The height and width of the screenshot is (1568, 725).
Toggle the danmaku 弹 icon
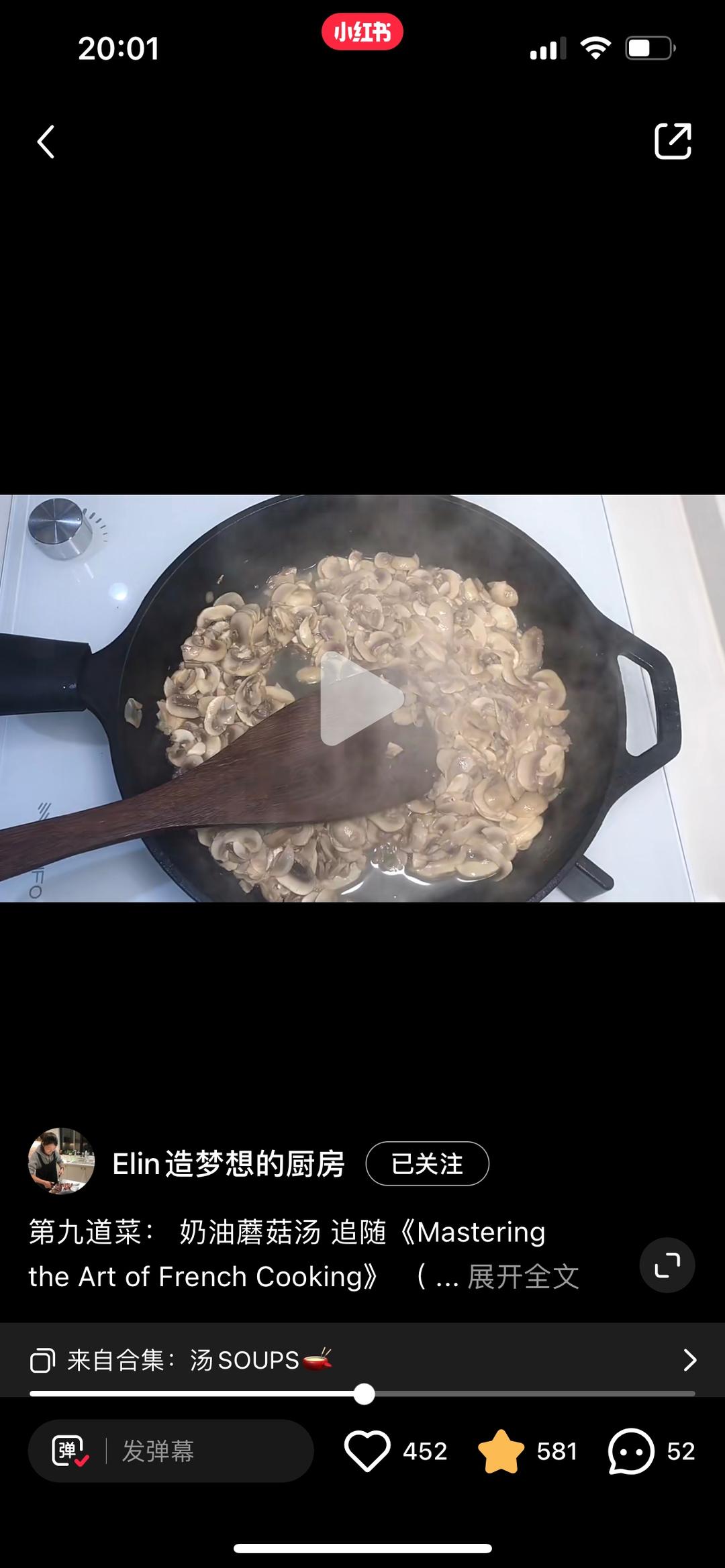(70, 1451)
